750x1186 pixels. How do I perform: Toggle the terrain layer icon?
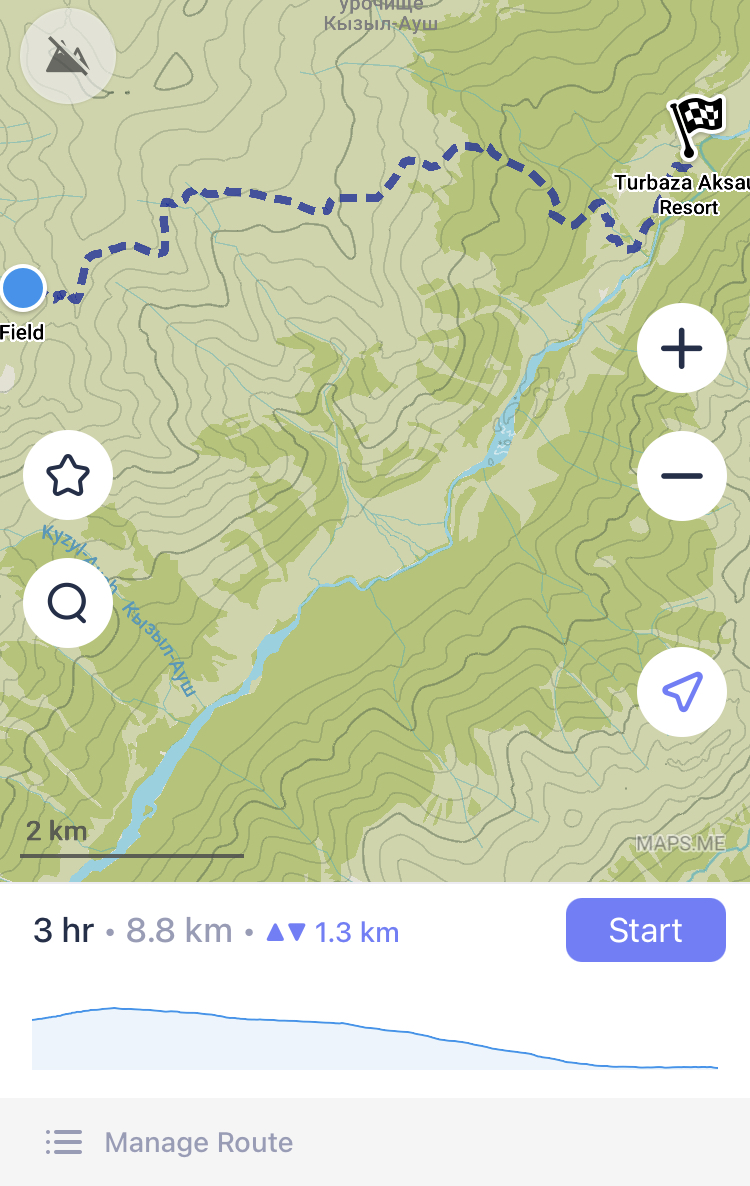pyautogui.click(x=68, y=59)
